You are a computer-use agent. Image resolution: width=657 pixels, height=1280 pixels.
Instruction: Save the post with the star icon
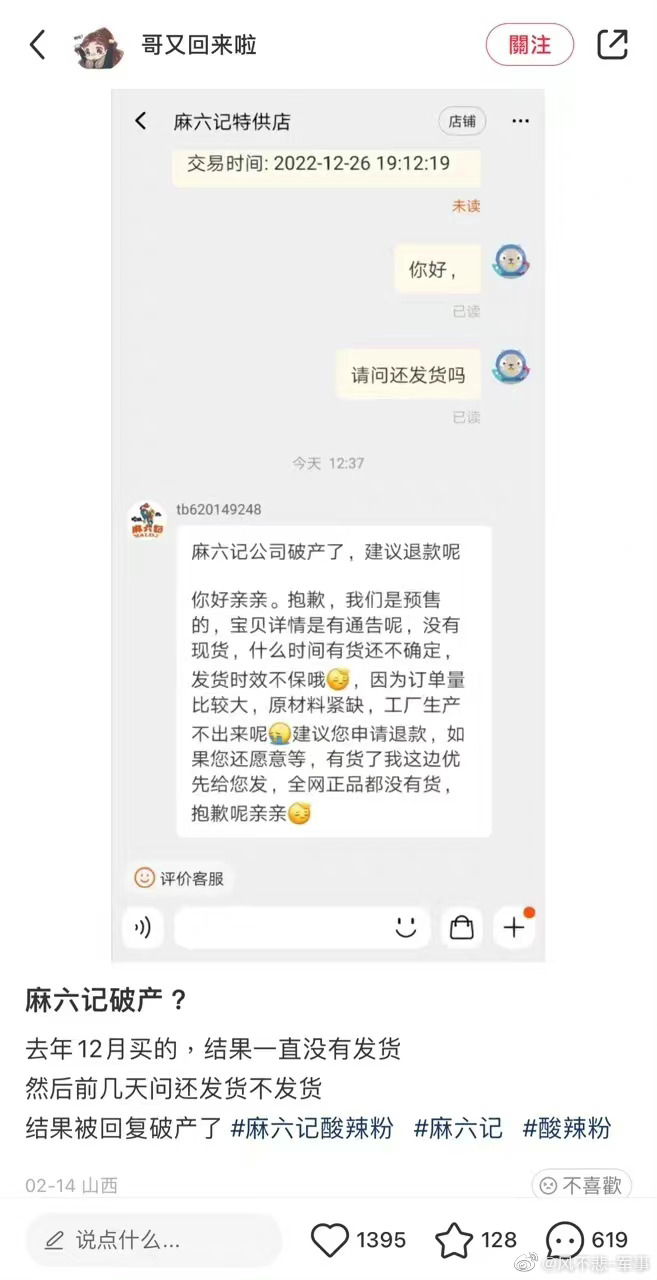click(x=454, y=1241)
